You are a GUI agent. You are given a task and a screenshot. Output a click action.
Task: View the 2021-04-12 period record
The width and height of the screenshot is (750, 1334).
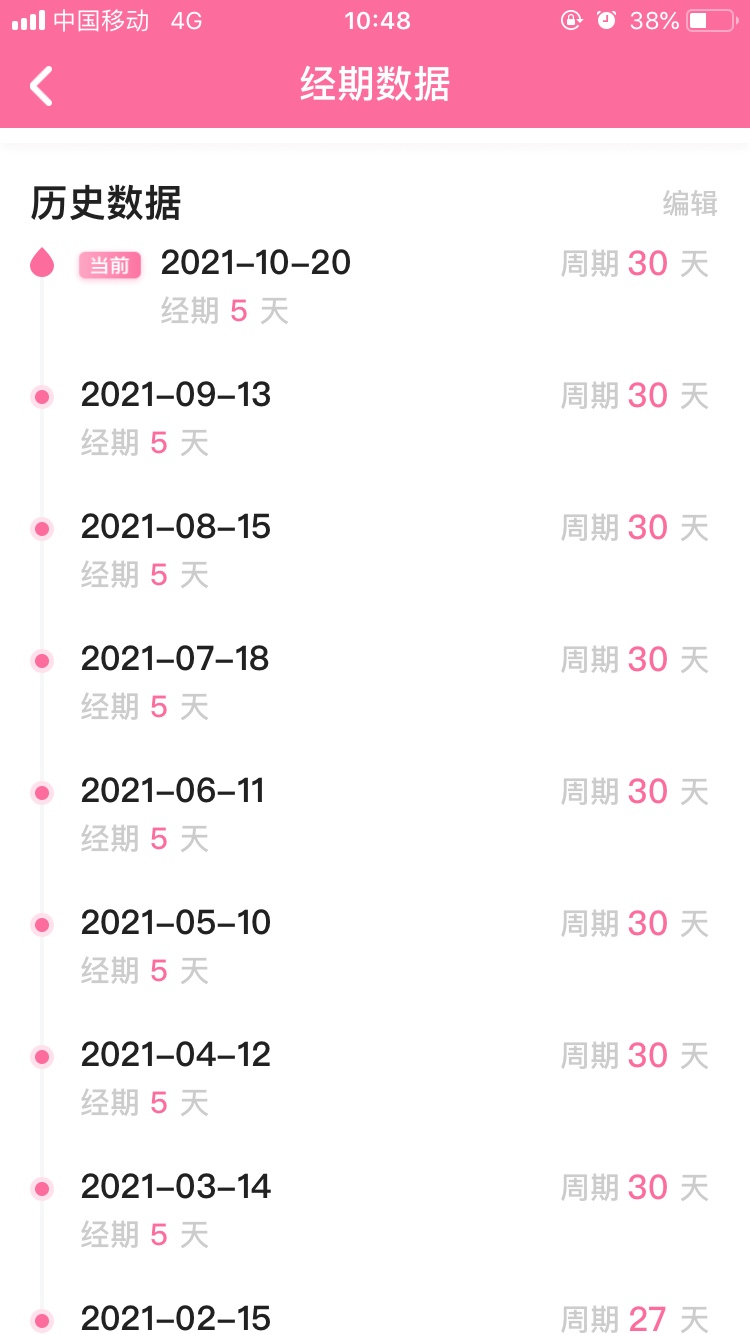[375, 1078]
